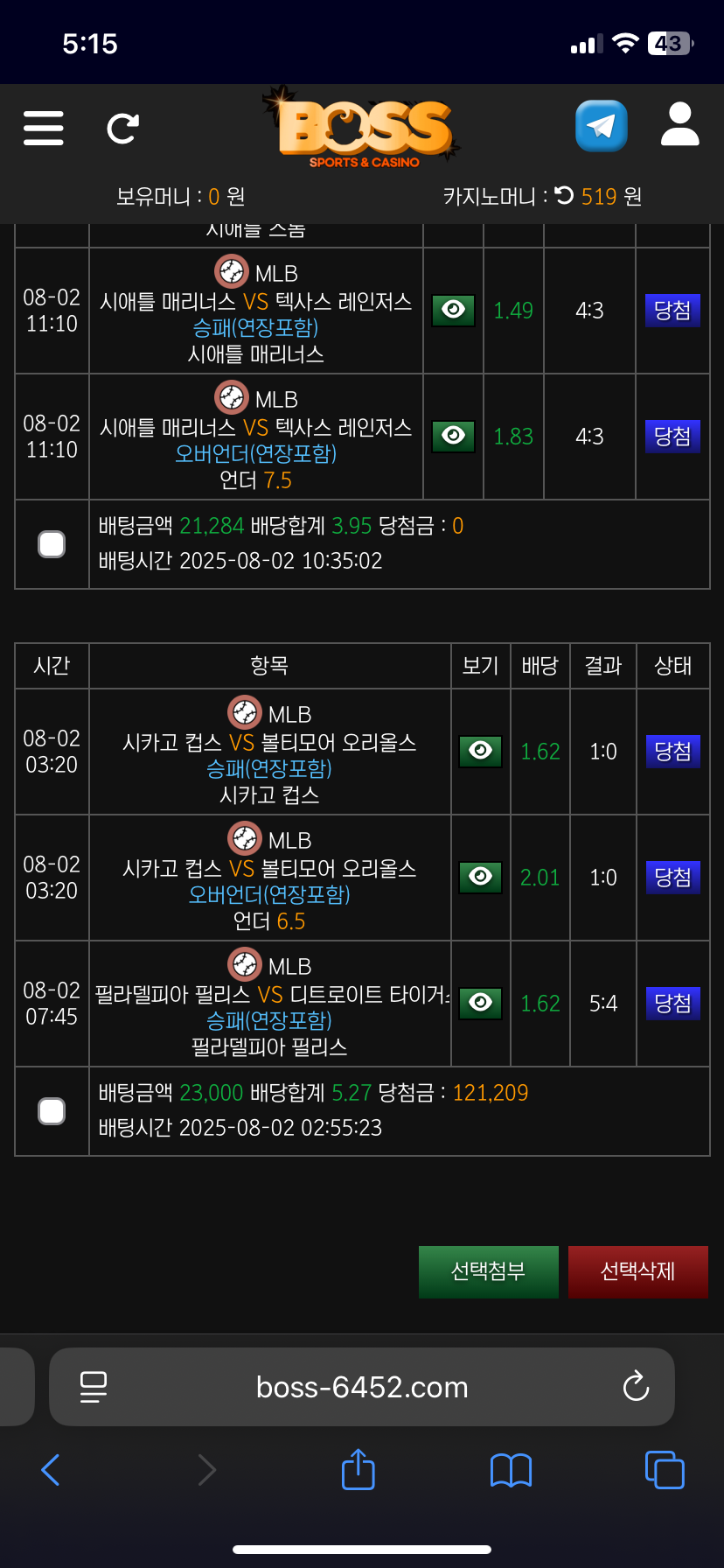Select the bet slip placed at 02:55:23
Viewport: 724px width, 1568px height.
pos(52,1111)
